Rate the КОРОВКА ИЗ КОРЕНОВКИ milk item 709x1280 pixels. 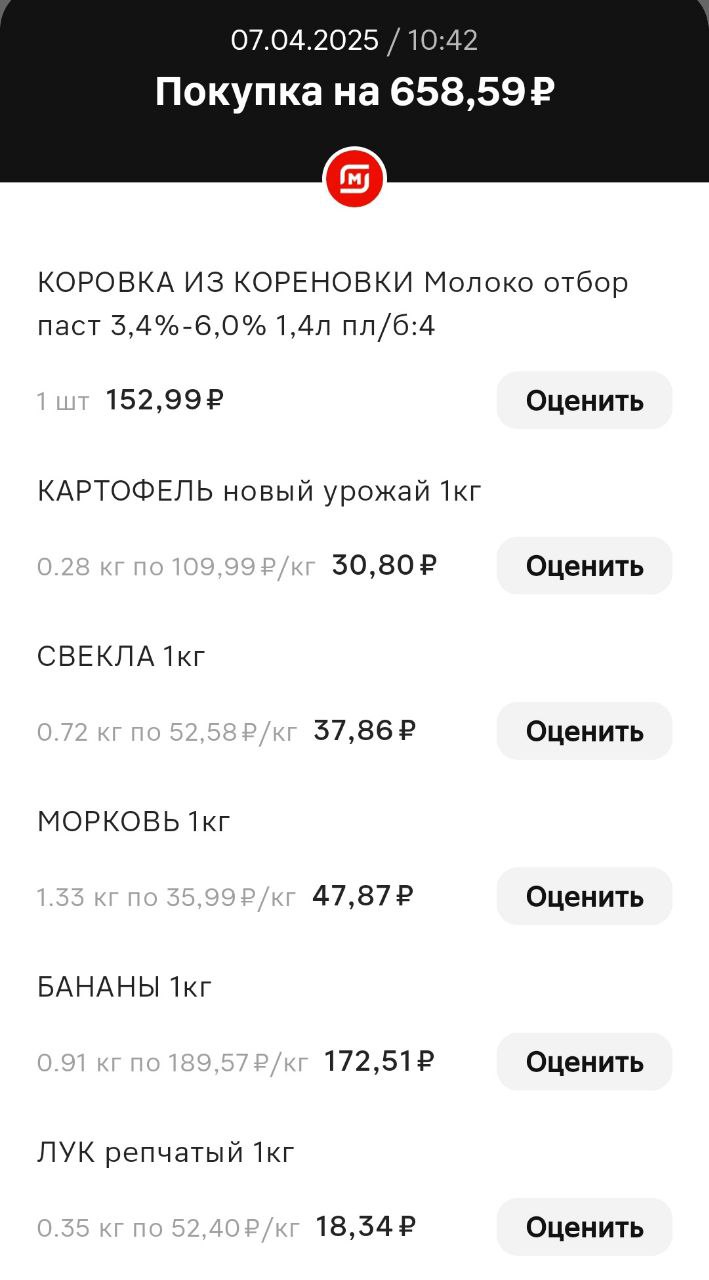pyautogui.click(x=584, y=401)
